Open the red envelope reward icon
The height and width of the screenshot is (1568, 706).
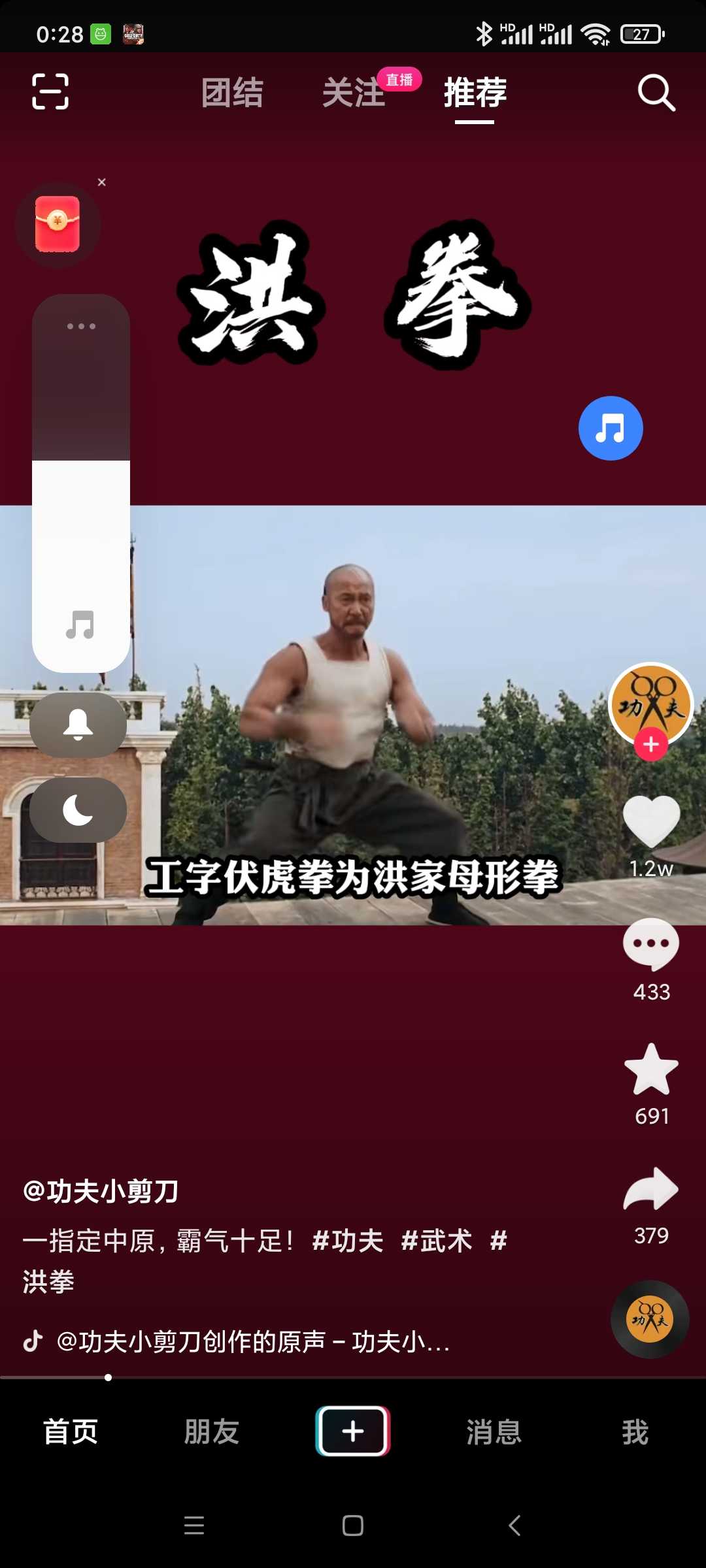click(x=58, y=224)
